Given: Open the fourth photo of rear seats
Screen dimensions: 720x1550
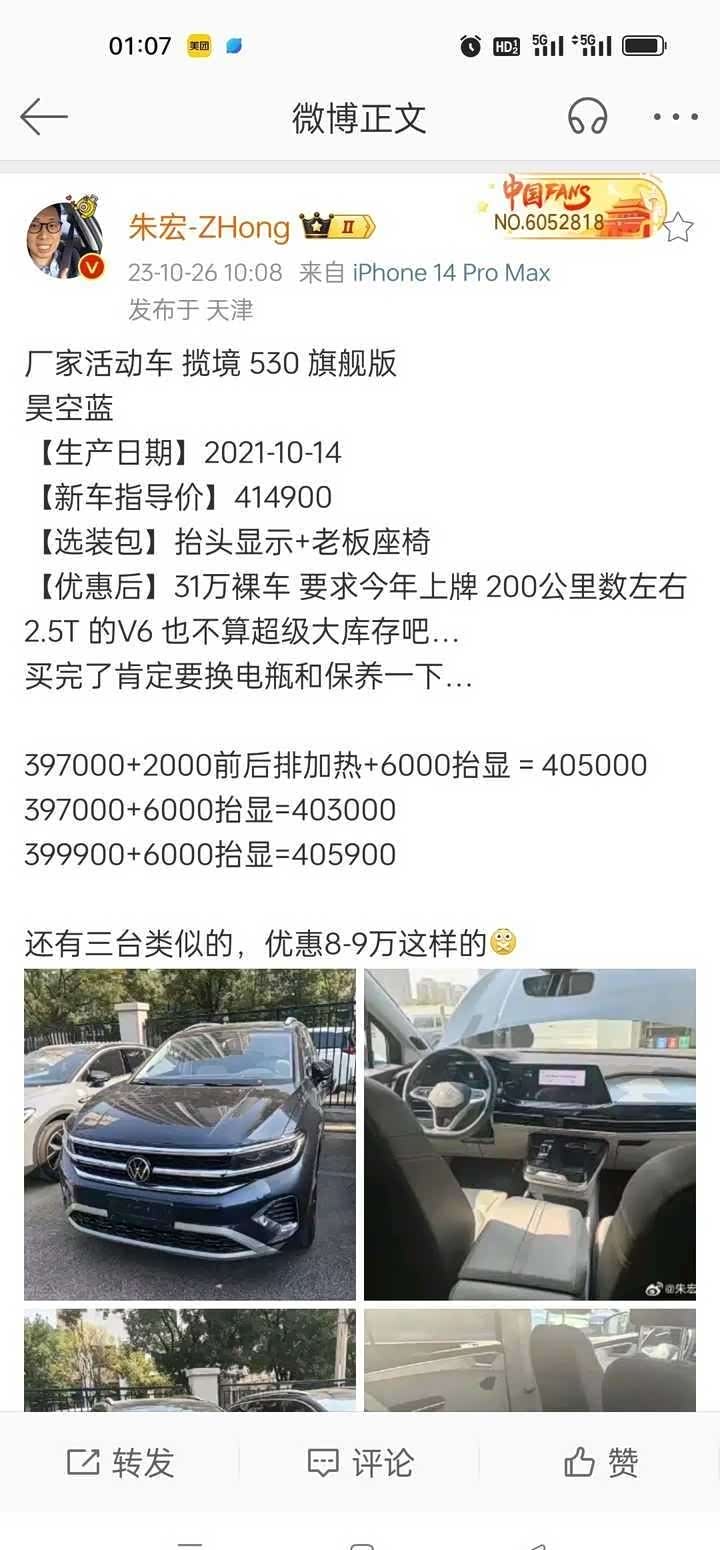Looking at the screenshot, I should click(x=529, y=1360).
